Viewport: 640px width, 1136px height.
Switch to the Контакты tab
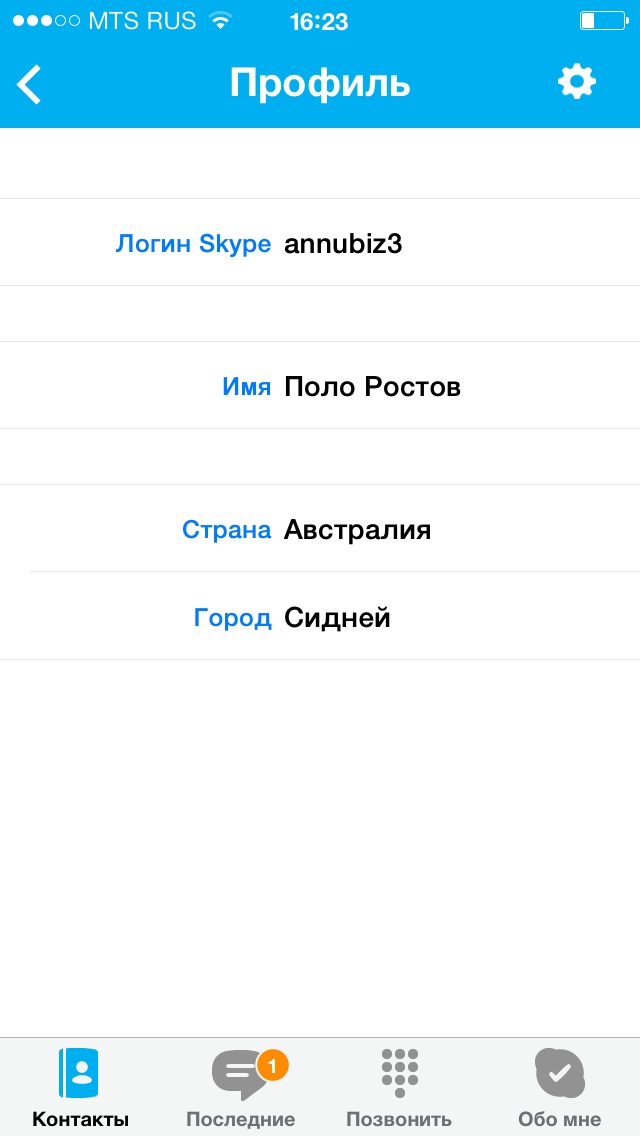point(80,1085)
